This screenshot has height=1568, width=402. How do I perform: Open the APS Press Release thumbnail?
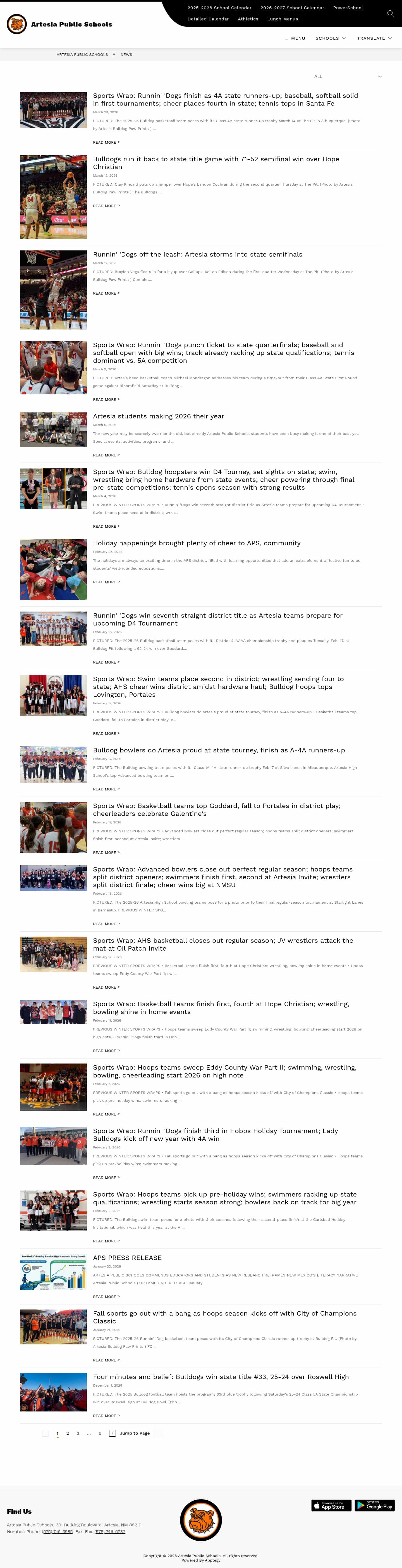pyautogui.click(x=54, y=1271)
